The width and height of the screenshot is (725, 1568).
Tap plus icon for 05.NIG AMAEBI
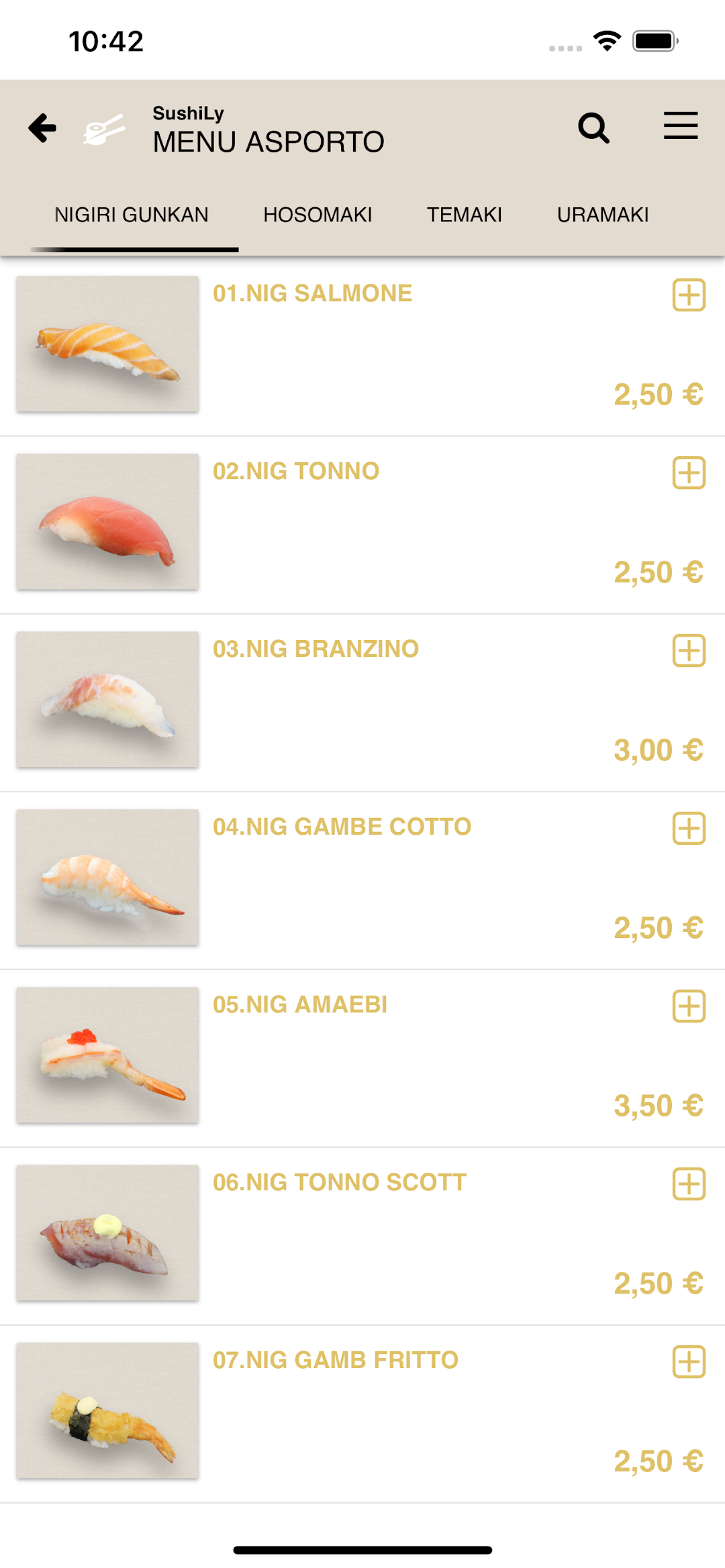point(689,1006)
